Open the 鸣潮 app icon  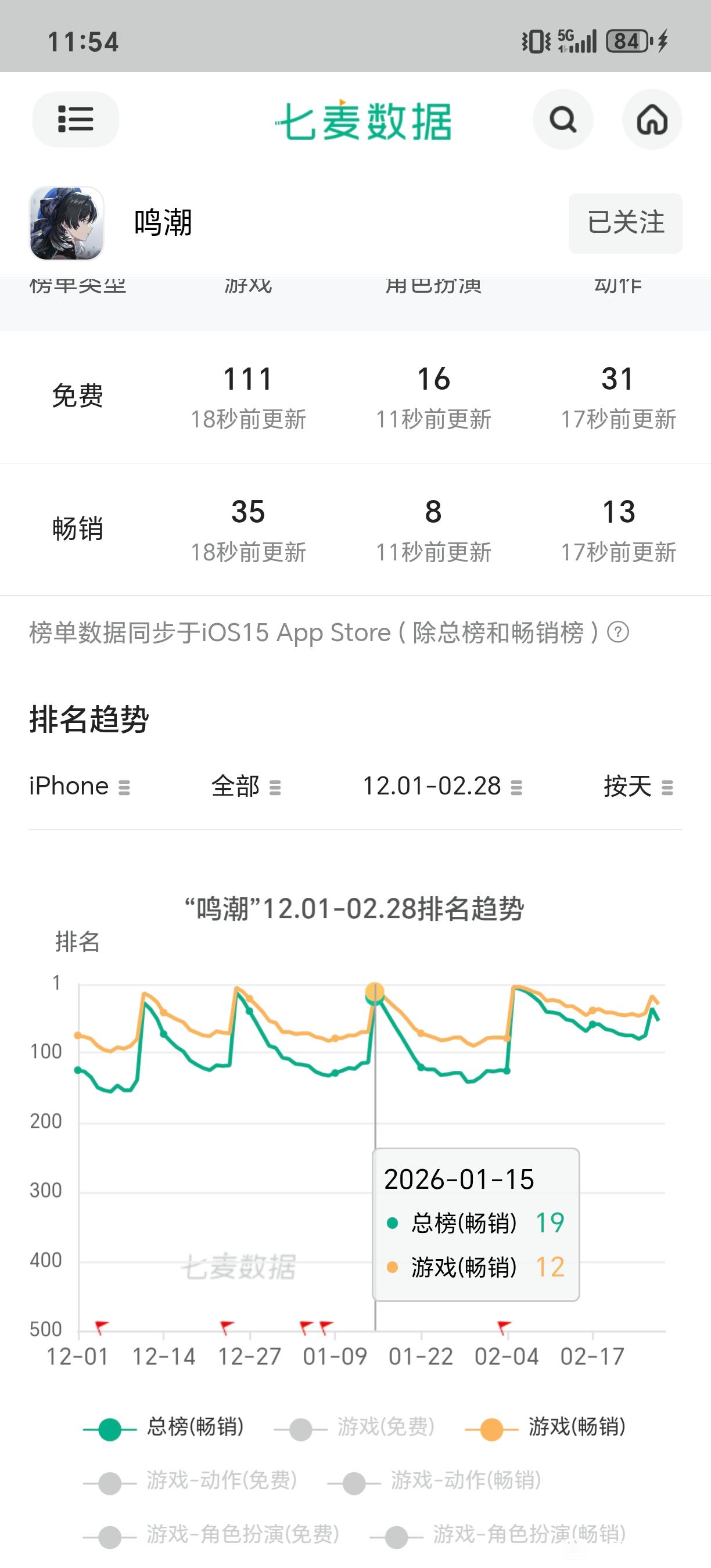click(66, 224)
